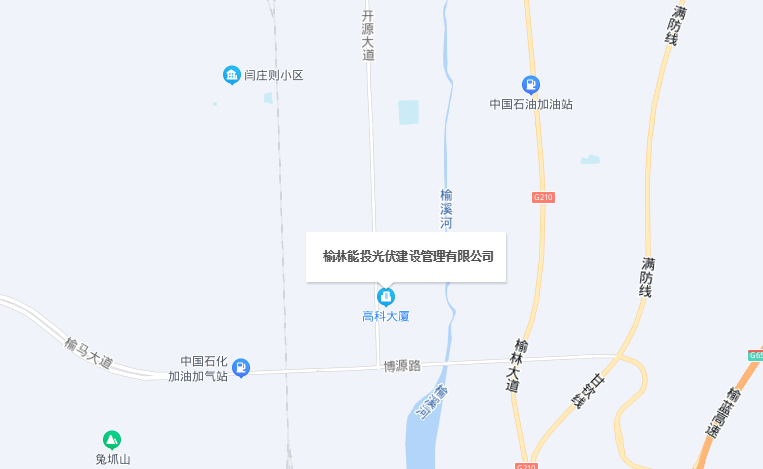Screen dimensions: 763x469
Task: Tap the 榆林能投光伏建设管理有限公司 info bubble
Action: click(x=406, y=257)
